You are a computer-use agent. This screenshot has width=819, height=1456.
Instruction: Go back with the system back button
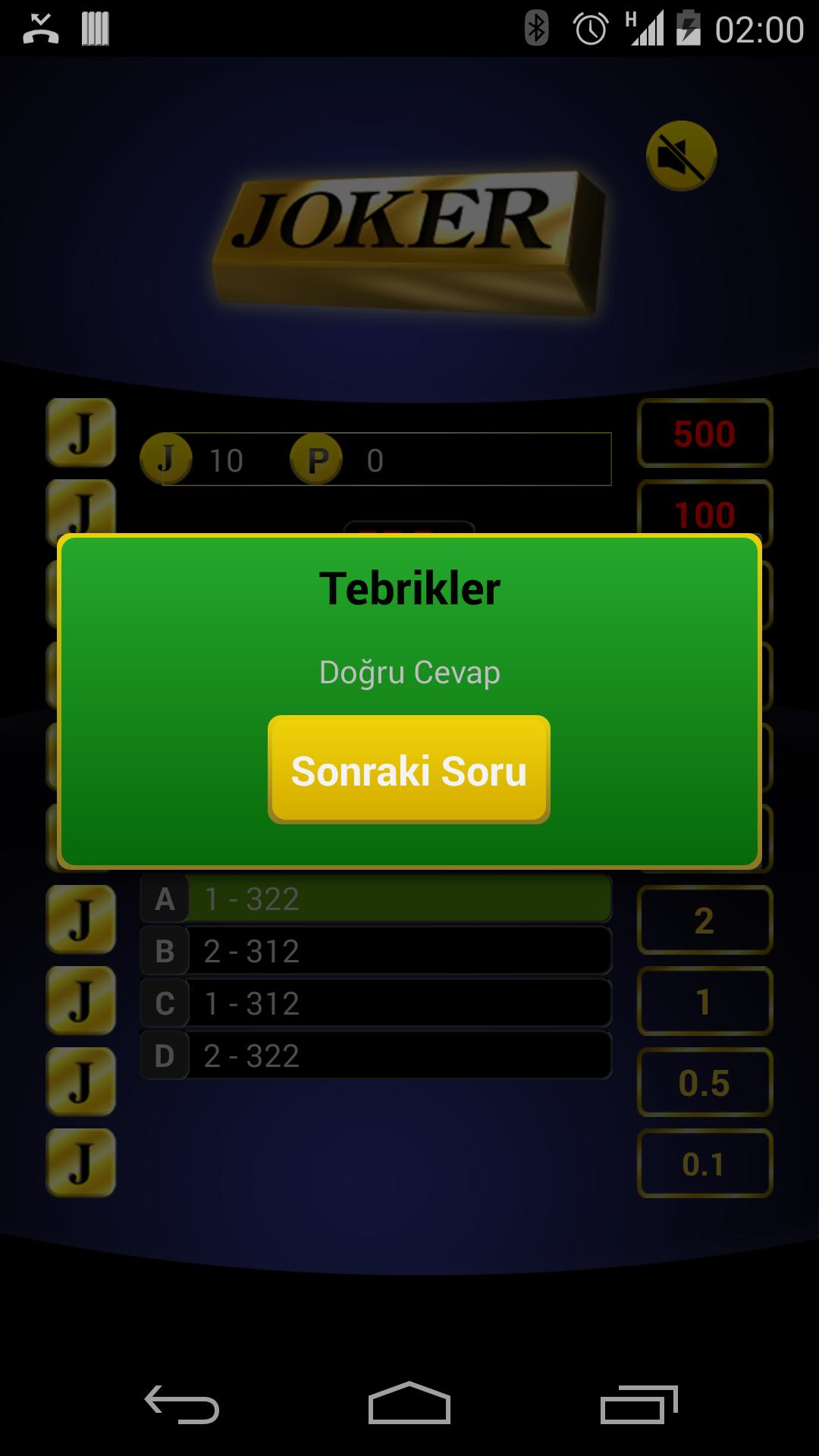(182, 1404)
